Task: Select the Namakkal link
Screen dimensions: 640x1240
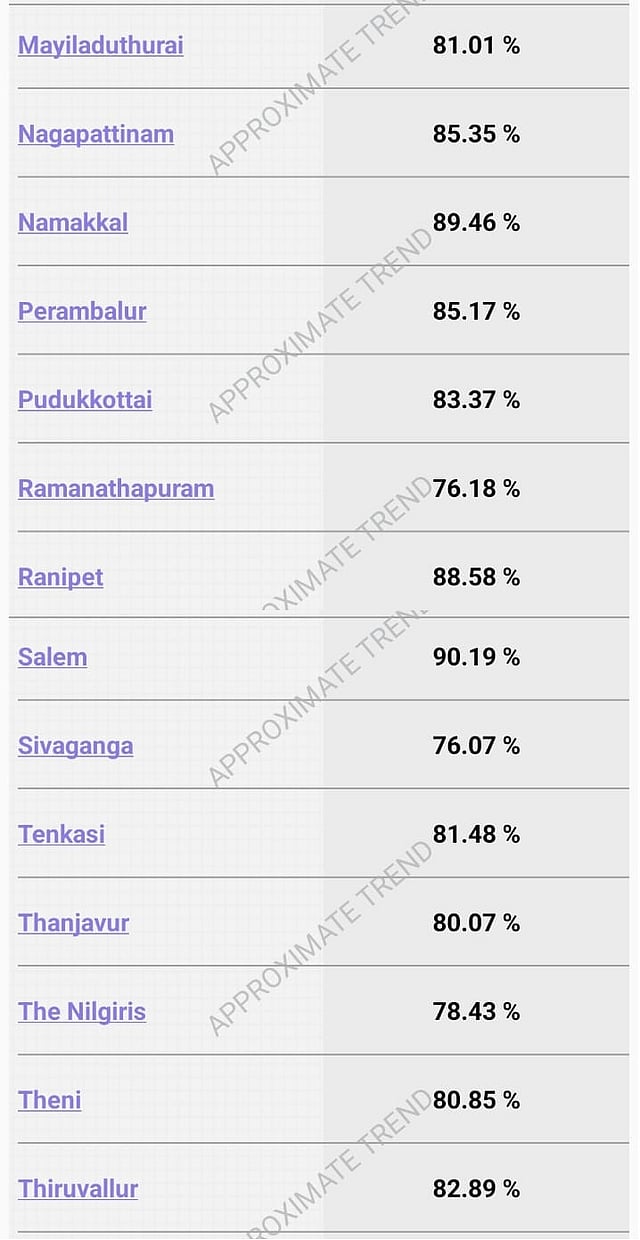Action: tap(73, 222)
